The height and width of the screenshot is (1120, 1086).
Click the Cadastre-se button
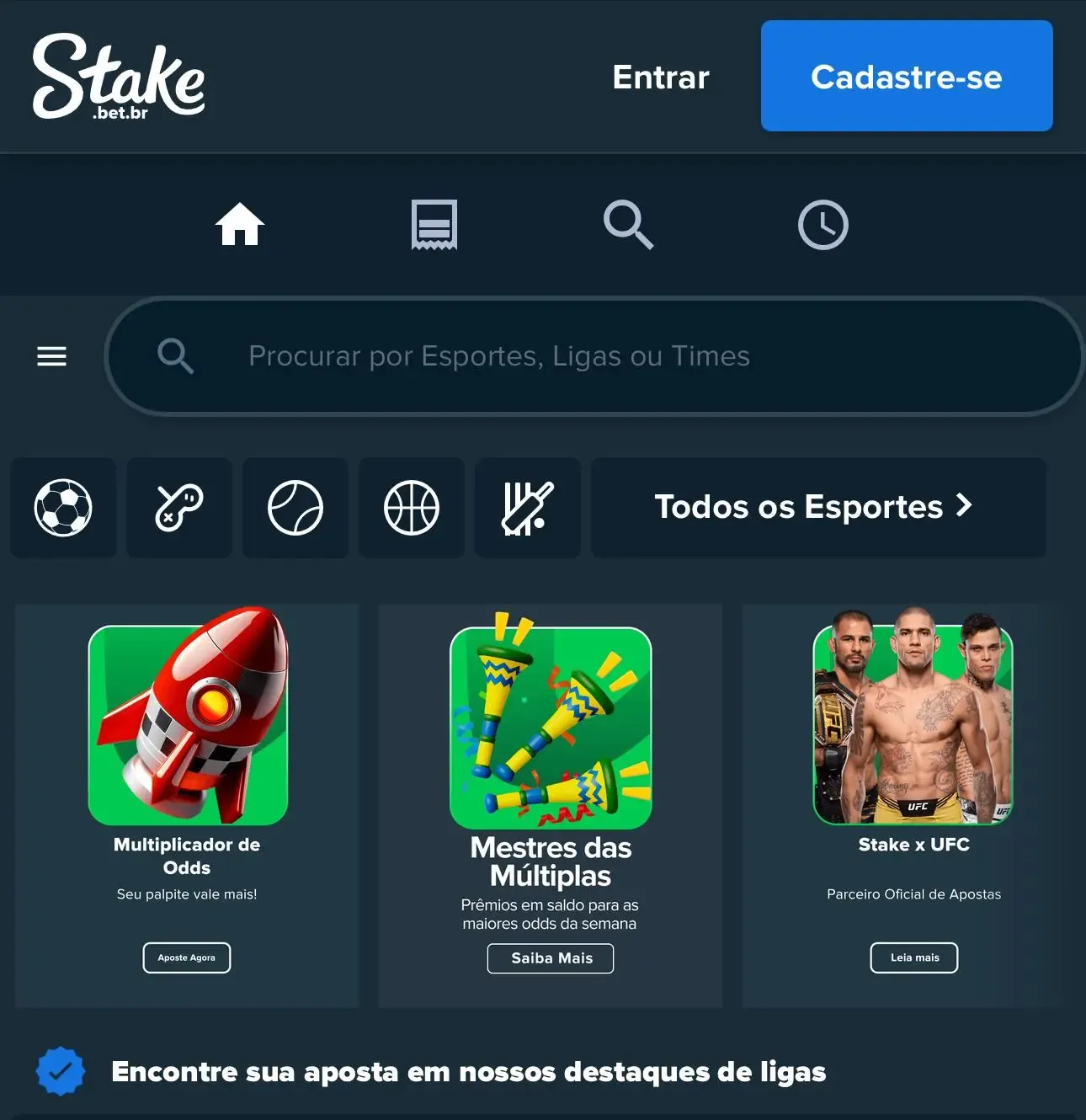tap(906, 76)
